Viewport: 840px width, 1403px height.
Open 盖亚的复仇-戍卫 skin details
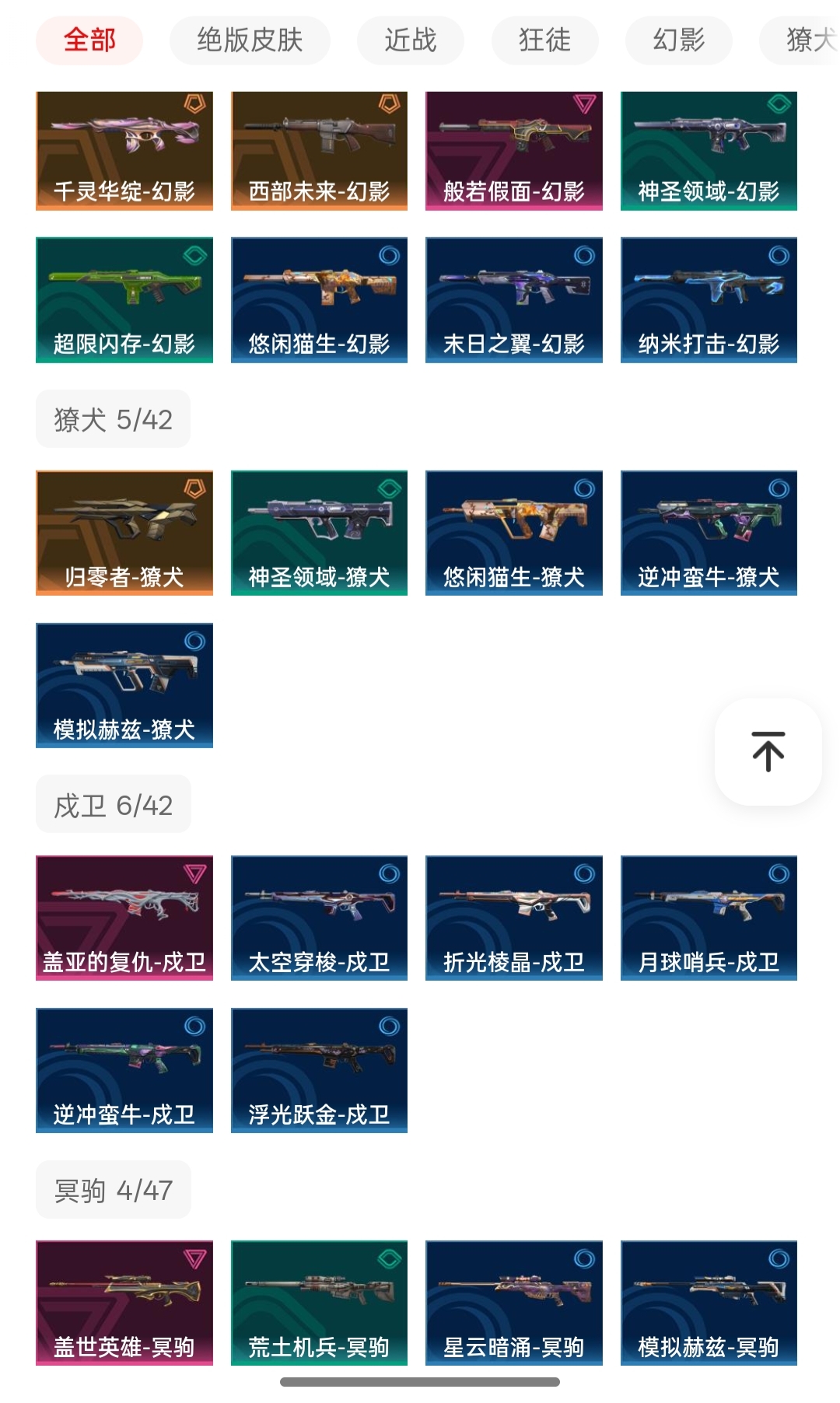[124, 918]
